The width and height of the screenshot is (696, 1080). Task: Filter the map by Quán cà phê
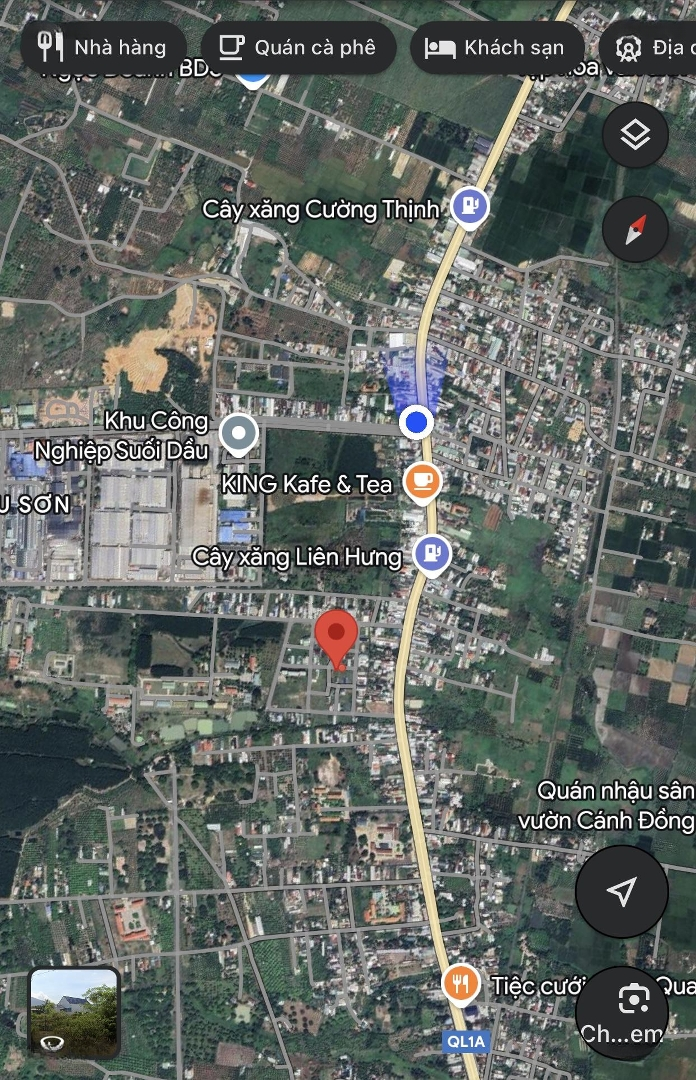click(298, 47)
